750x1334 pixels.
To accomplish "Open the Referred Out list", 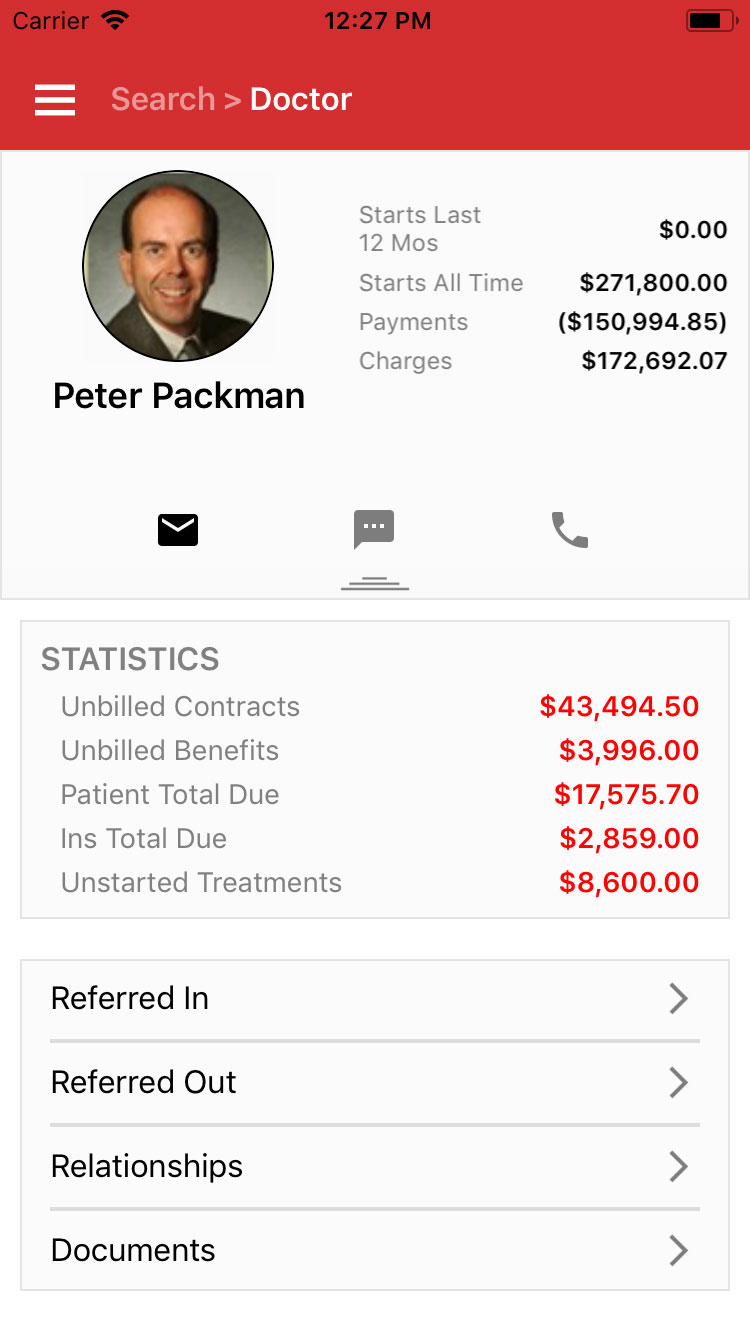I will pos(374,1082).
